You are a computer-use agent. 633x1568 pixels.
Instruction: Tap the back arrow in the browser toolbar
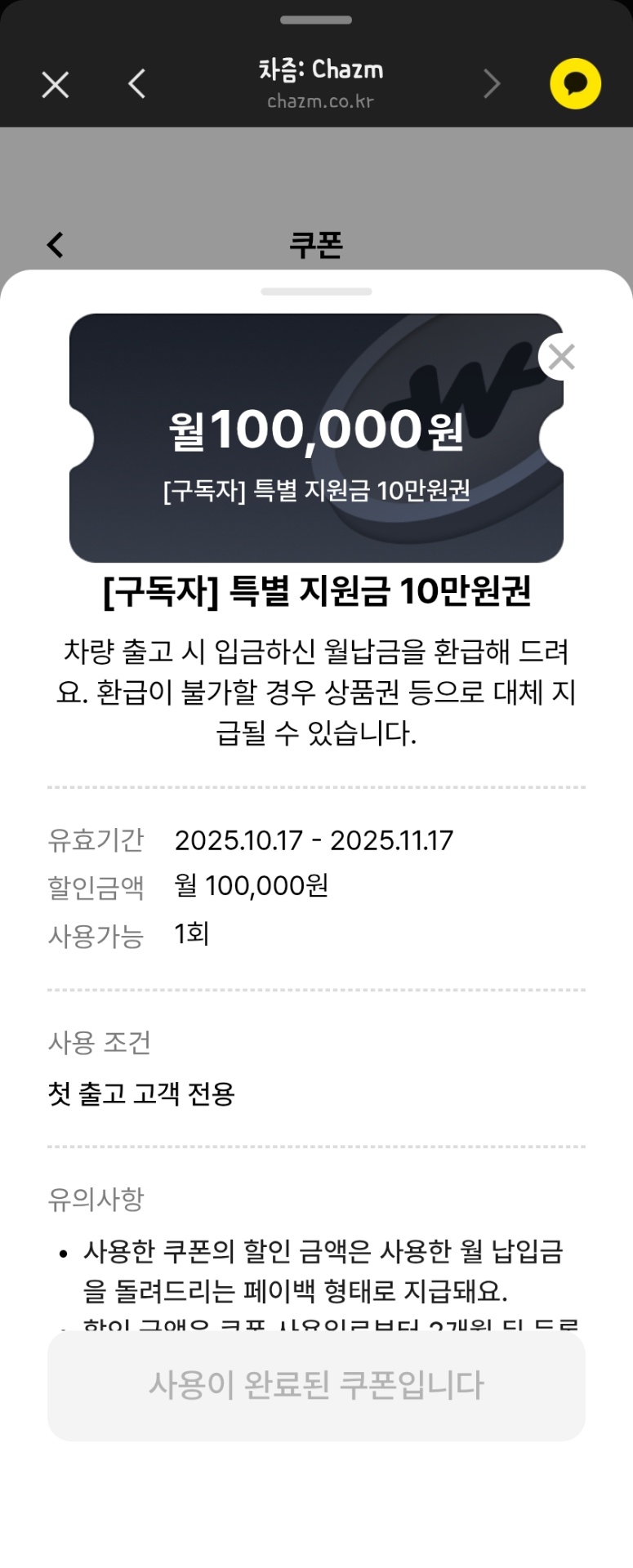tap(136, 84)
